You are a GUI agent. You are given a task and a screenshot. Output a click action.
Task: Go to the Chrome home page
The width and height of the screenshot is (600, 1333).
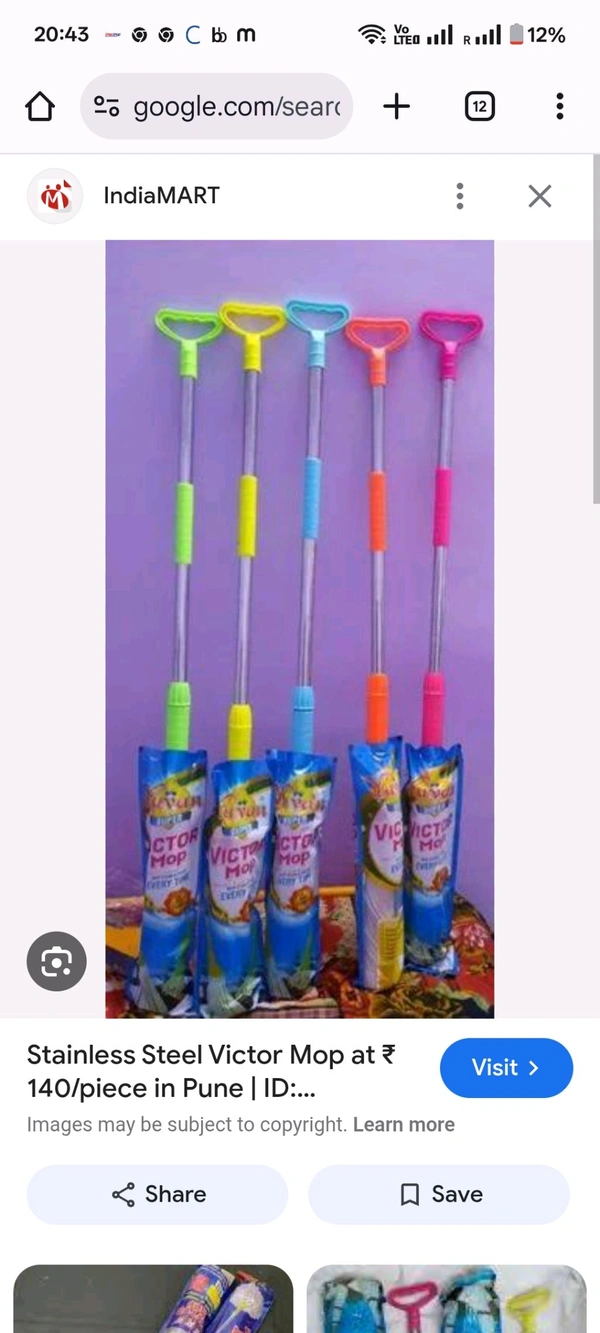point(39,106)
